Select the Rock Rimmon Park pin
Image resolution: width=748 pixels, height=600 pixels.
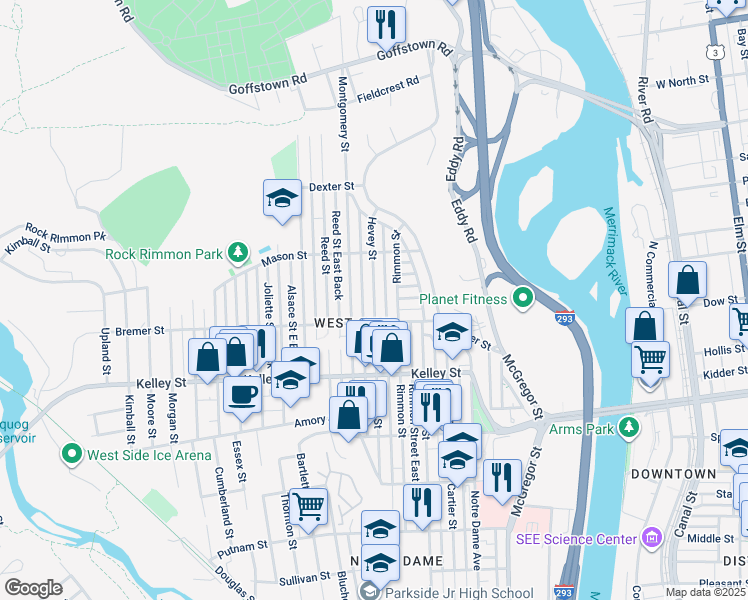(x=238, y=252)
